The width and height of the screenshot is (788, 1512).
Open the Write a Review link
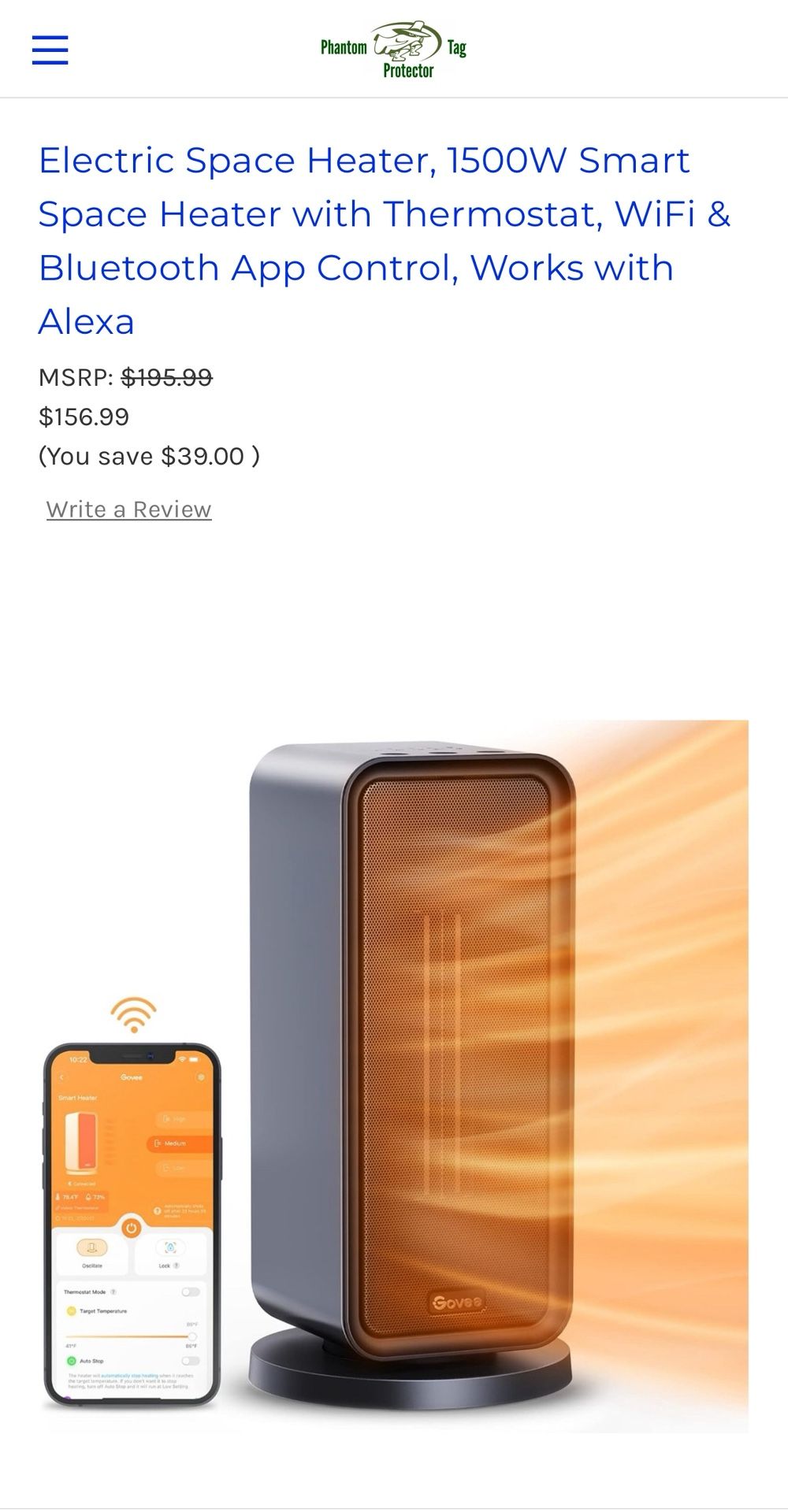tap(128, 510)
